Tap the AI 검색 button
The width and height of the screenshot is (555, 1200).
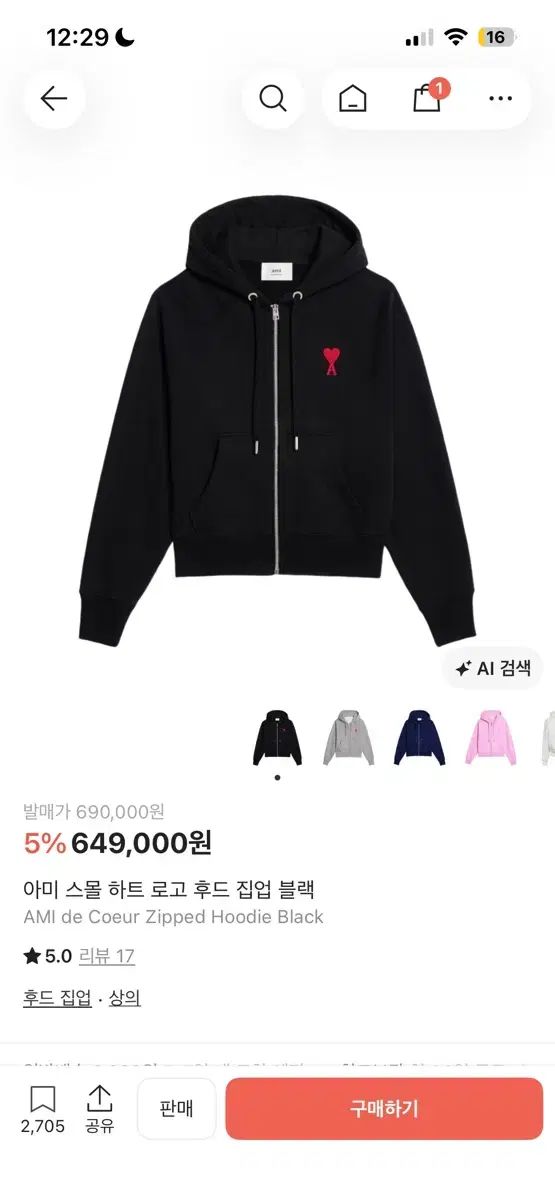[493, 669]
